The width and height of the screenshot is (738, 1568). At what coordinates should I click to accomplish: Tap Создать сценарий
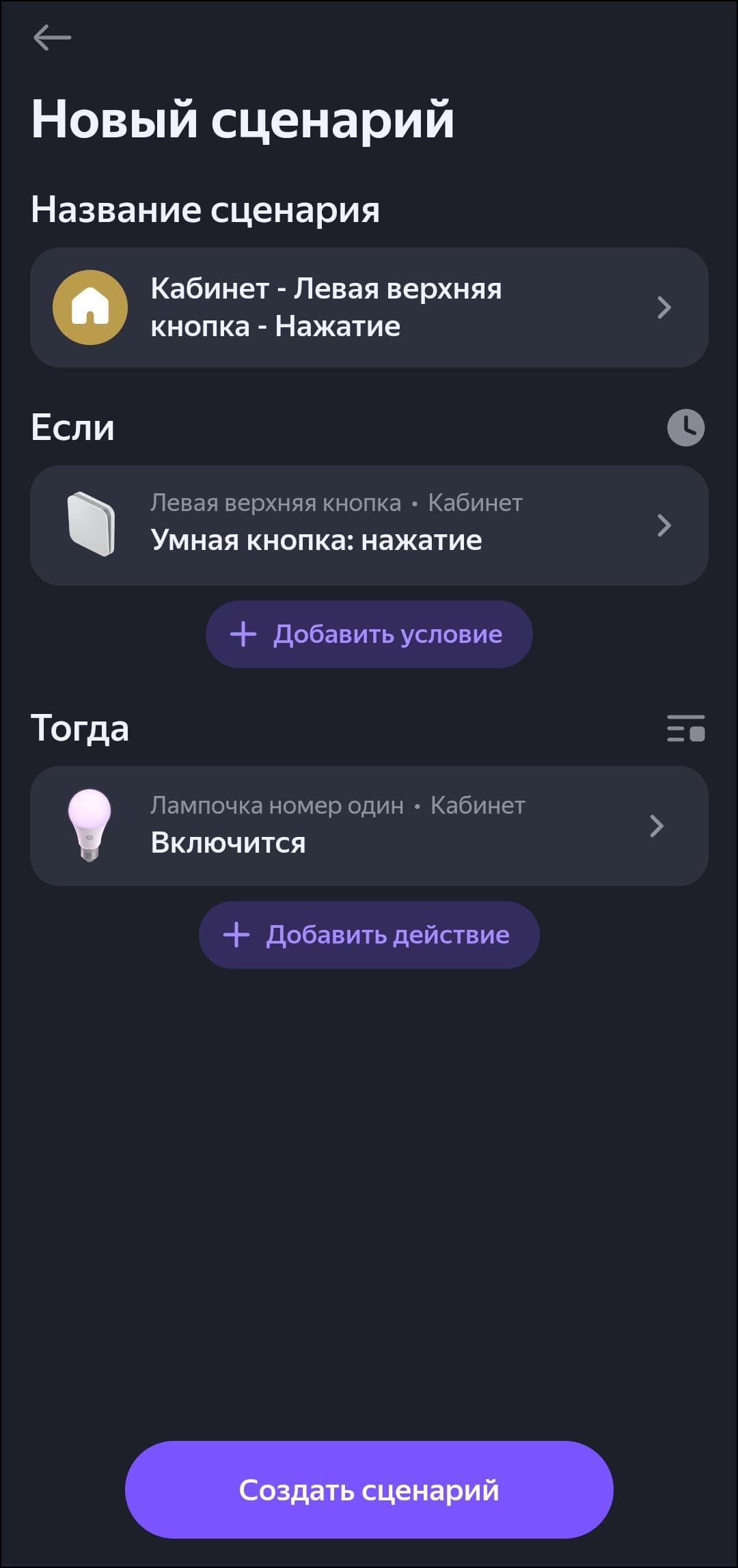tap(369, 1489)
